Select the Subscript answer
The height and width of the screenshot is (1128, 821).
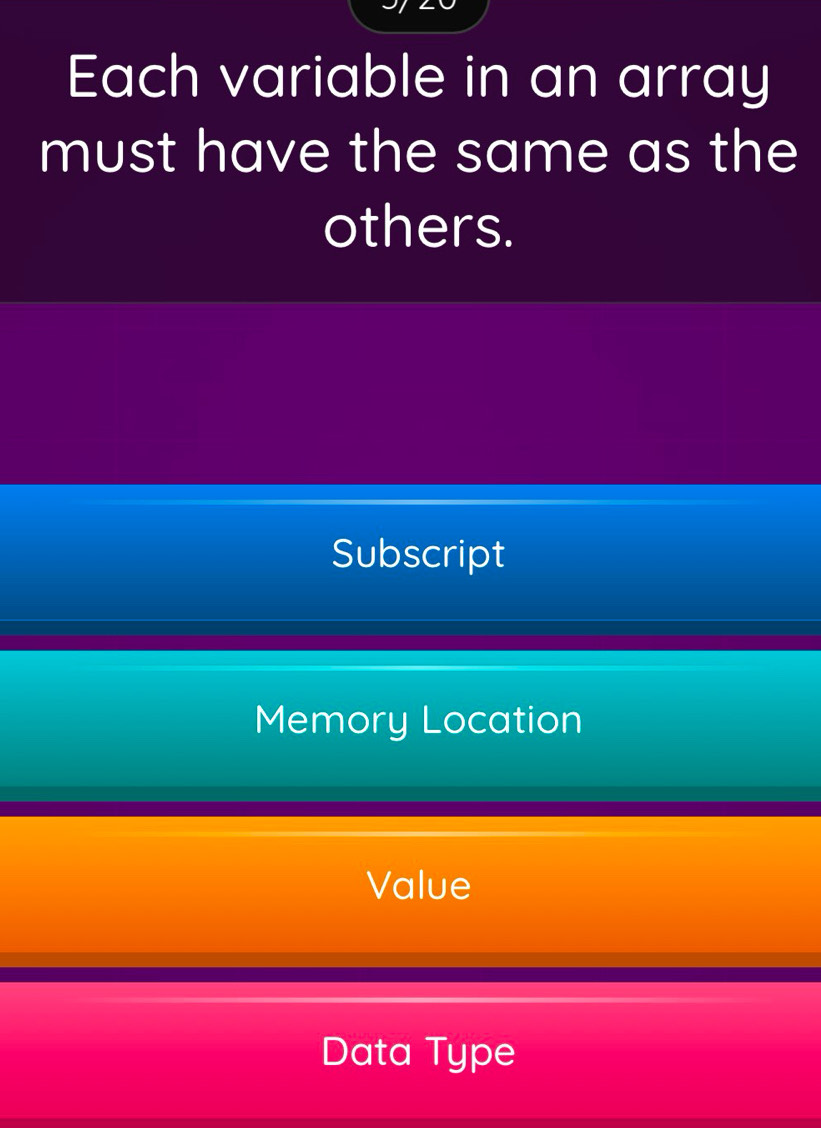(x=418, y=554)
